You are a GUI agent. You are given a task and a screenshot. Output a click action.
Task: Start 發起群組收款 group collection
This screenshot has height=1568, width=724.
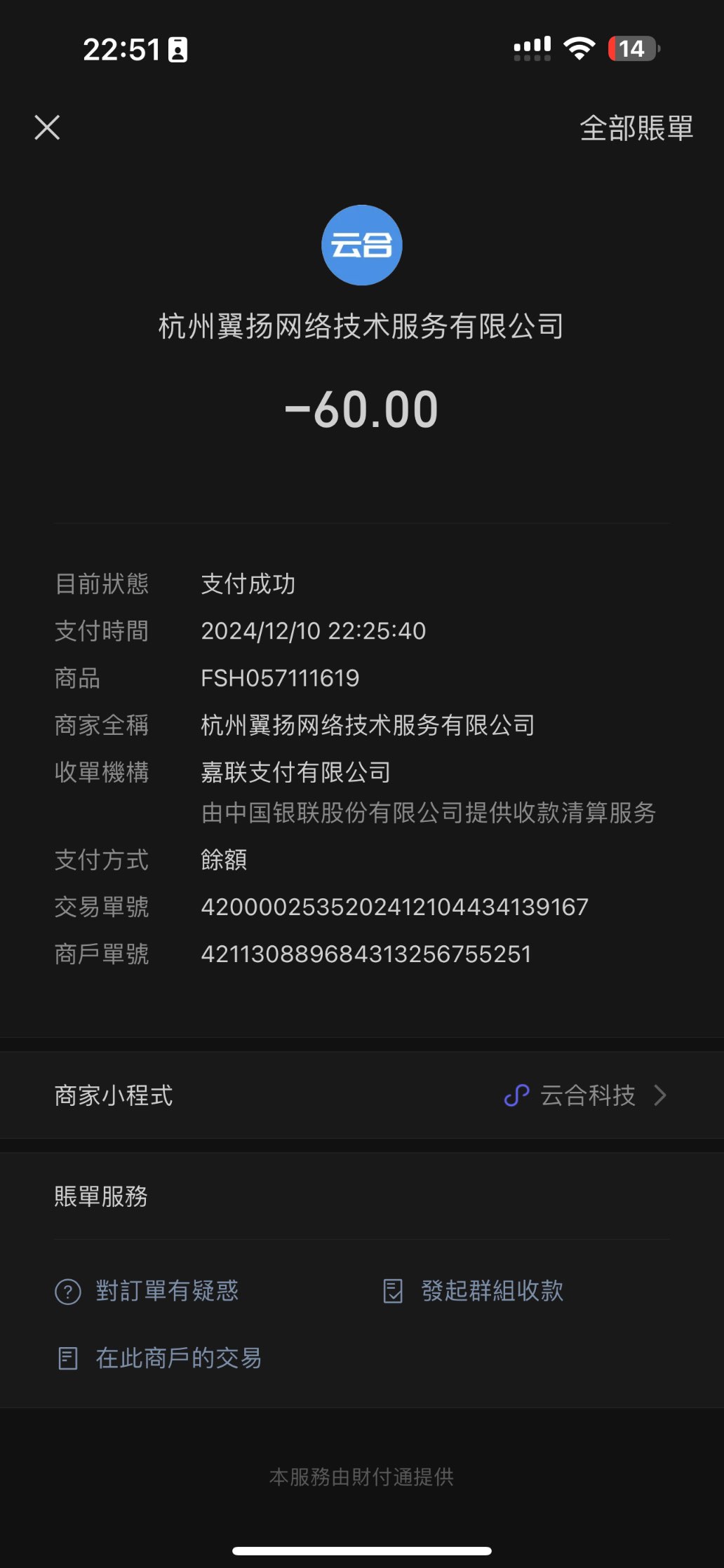pos(491,1291)
